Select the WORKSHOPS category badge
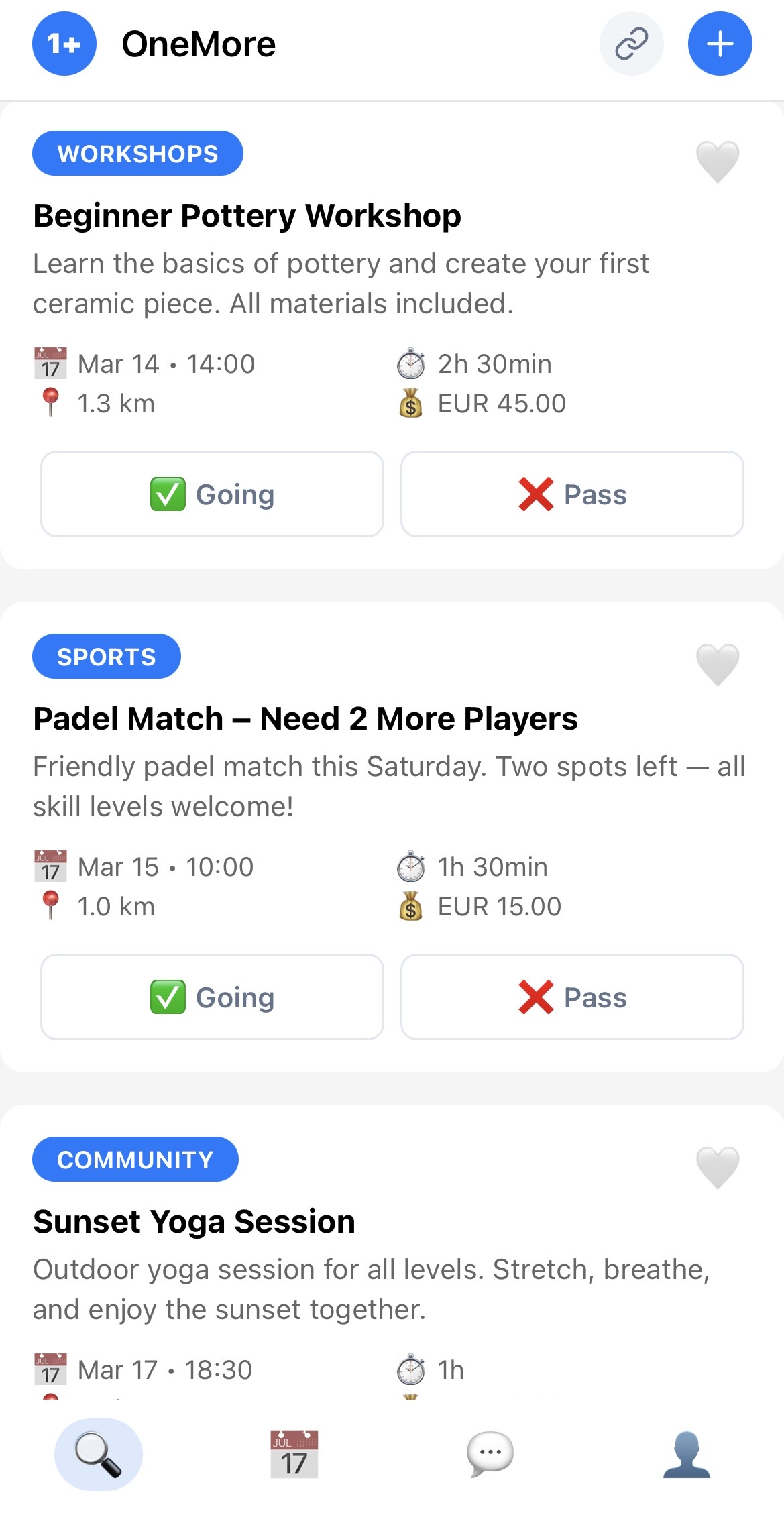Screen dimensions: 784x1515 tap(137, 154)
